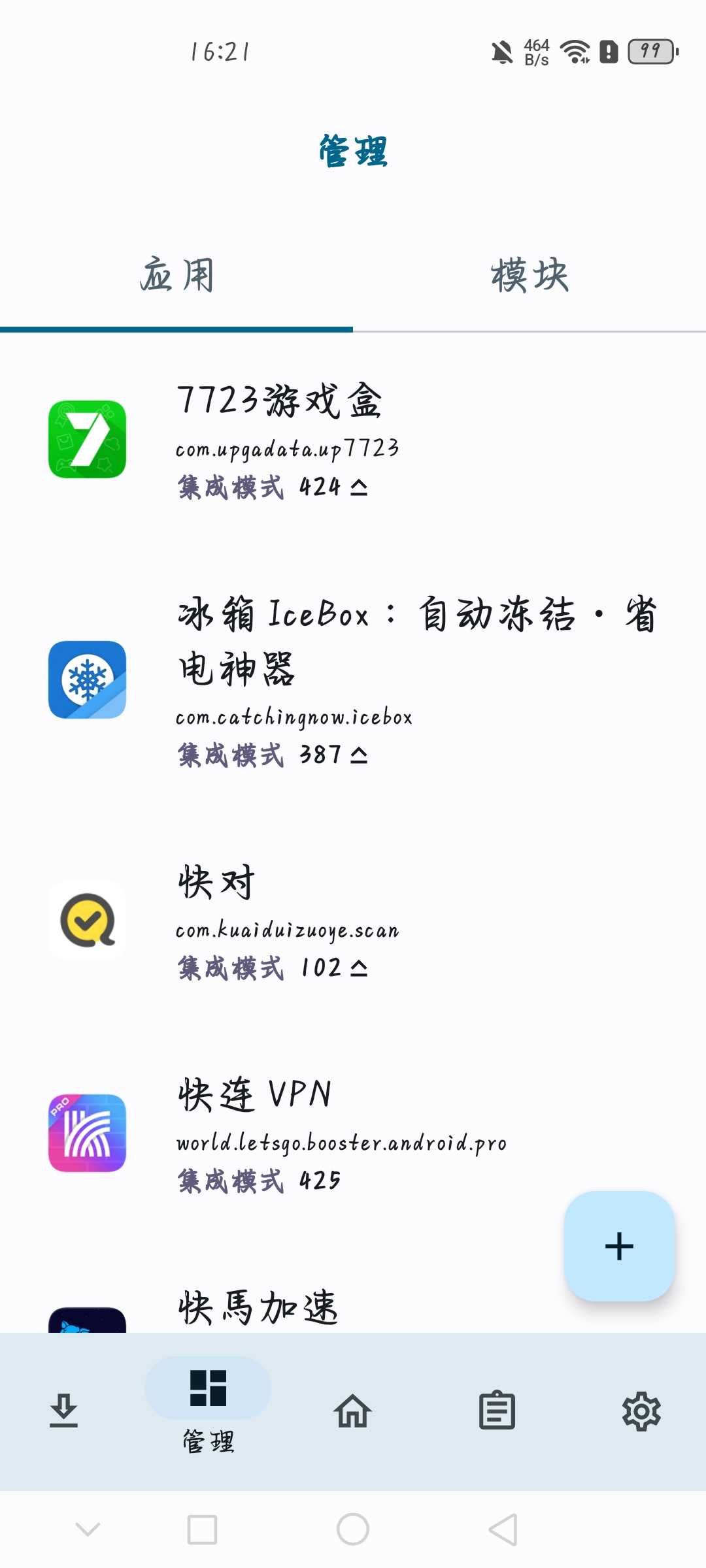The height and width of the screenshot is (1568, 706).
Task: Open the 快对 app entry
Action: [353, 921]
